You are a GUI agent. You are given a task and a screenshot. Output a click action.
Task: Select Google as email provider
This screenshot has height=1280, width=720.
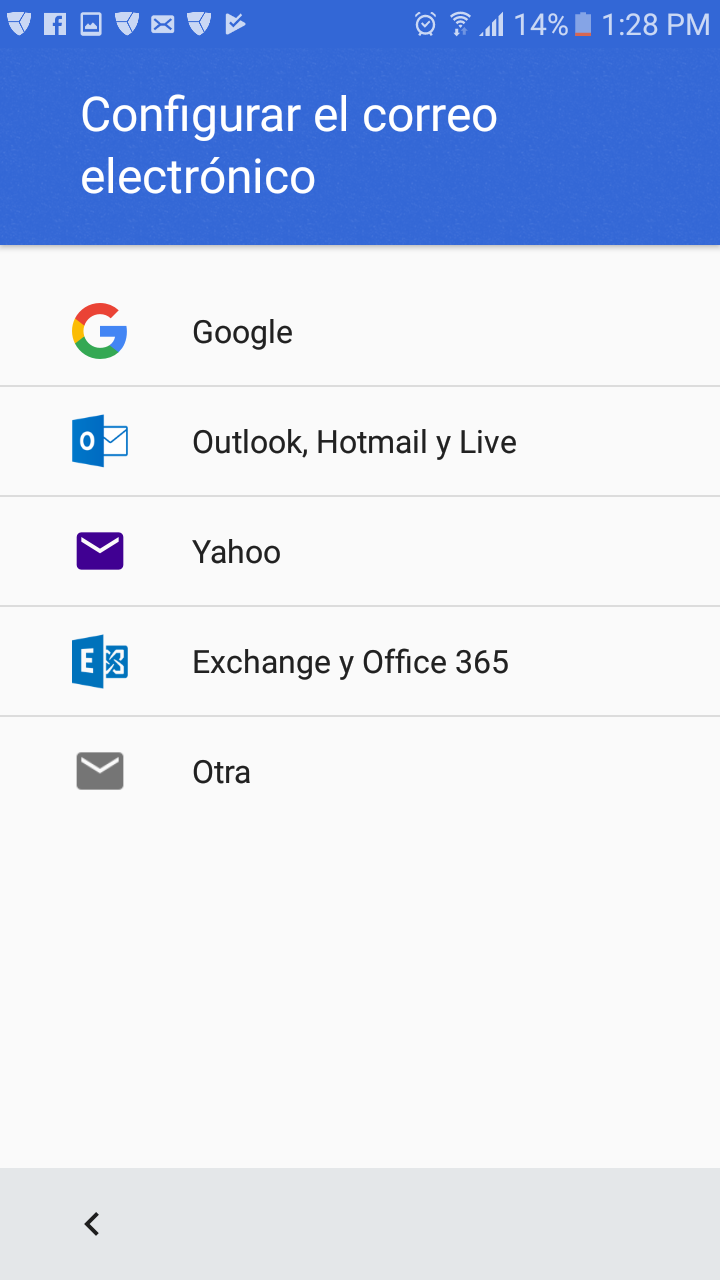pos(360,331)
